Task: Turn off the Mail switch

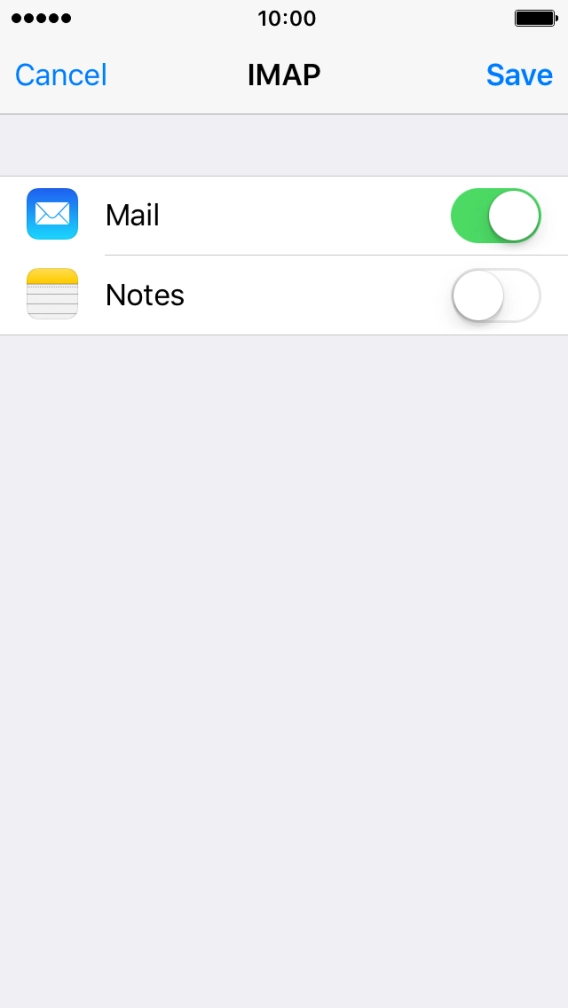Action: point(495,215)
